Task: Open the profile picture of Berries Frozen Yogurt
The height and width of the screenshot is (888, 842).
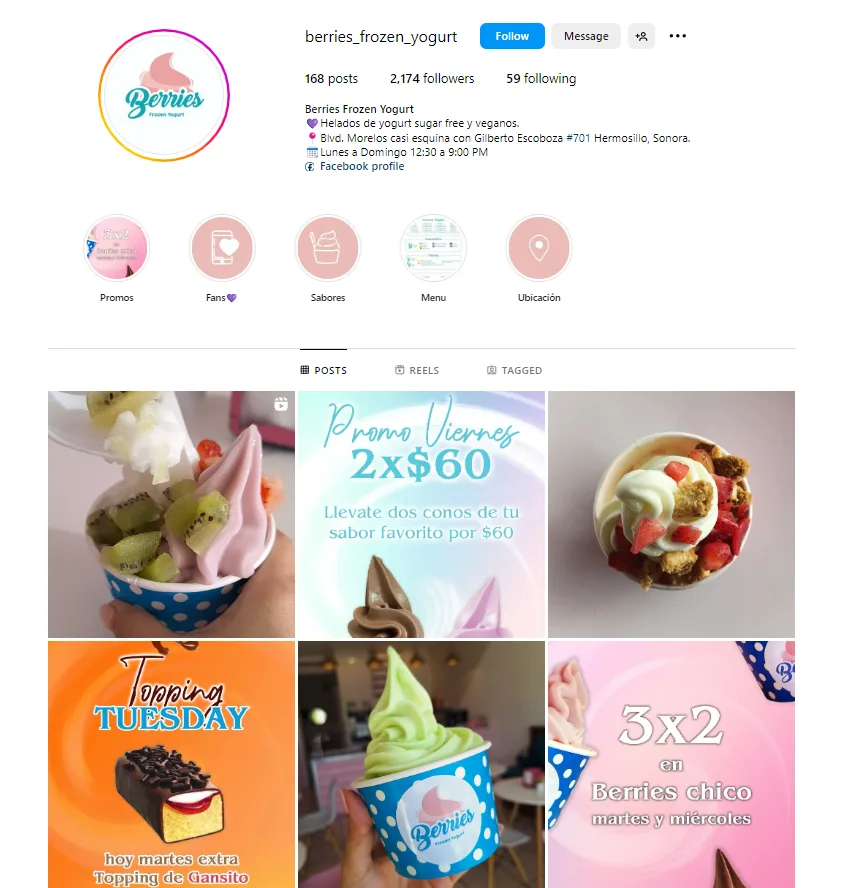Action: 163,96
